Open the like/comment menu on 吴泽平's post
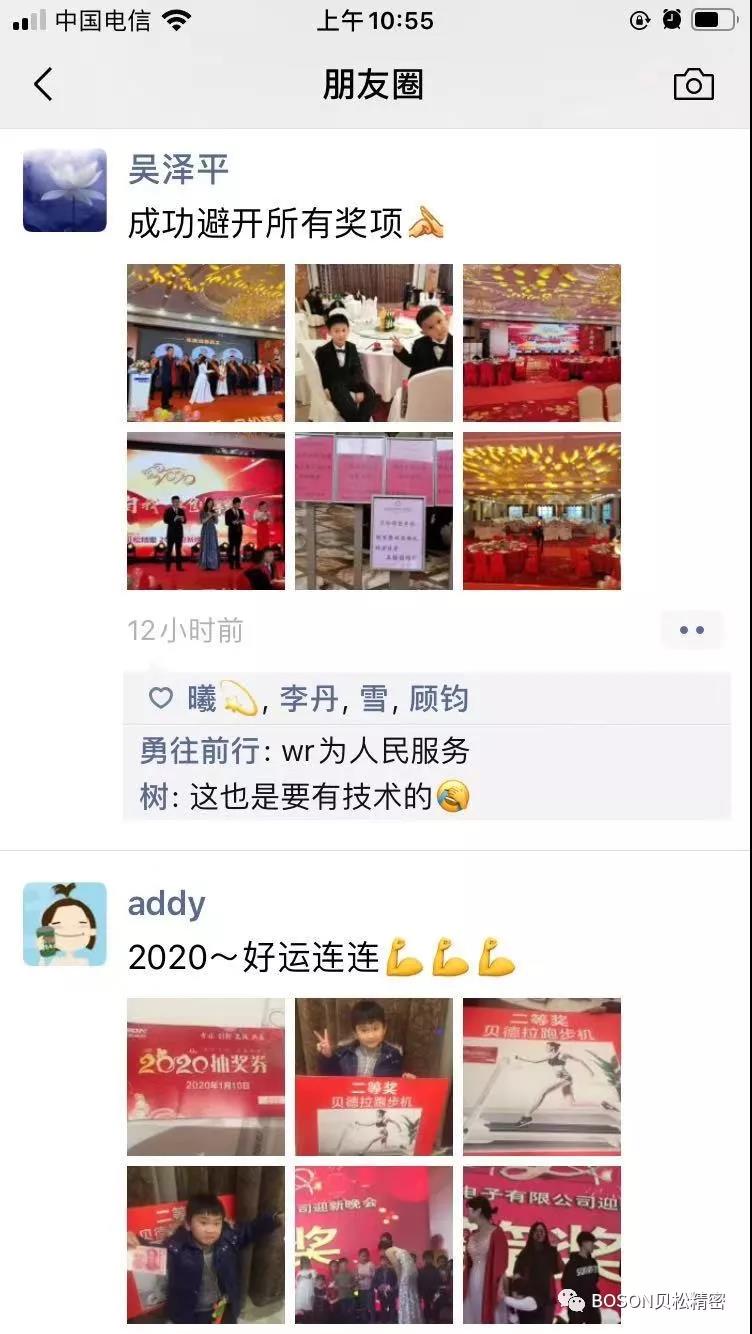 (691, 630)
